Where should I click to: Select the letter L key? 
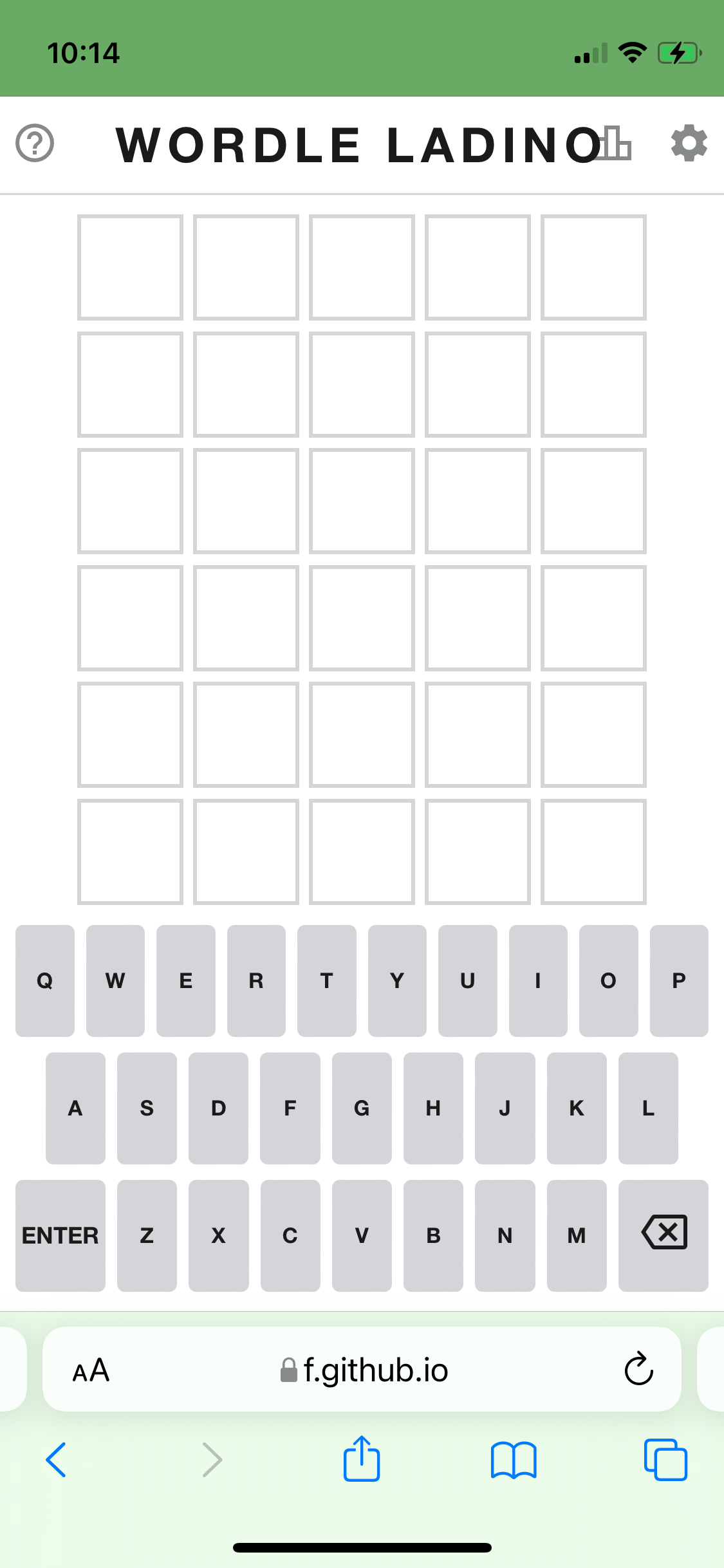(x=648, y=1108)
